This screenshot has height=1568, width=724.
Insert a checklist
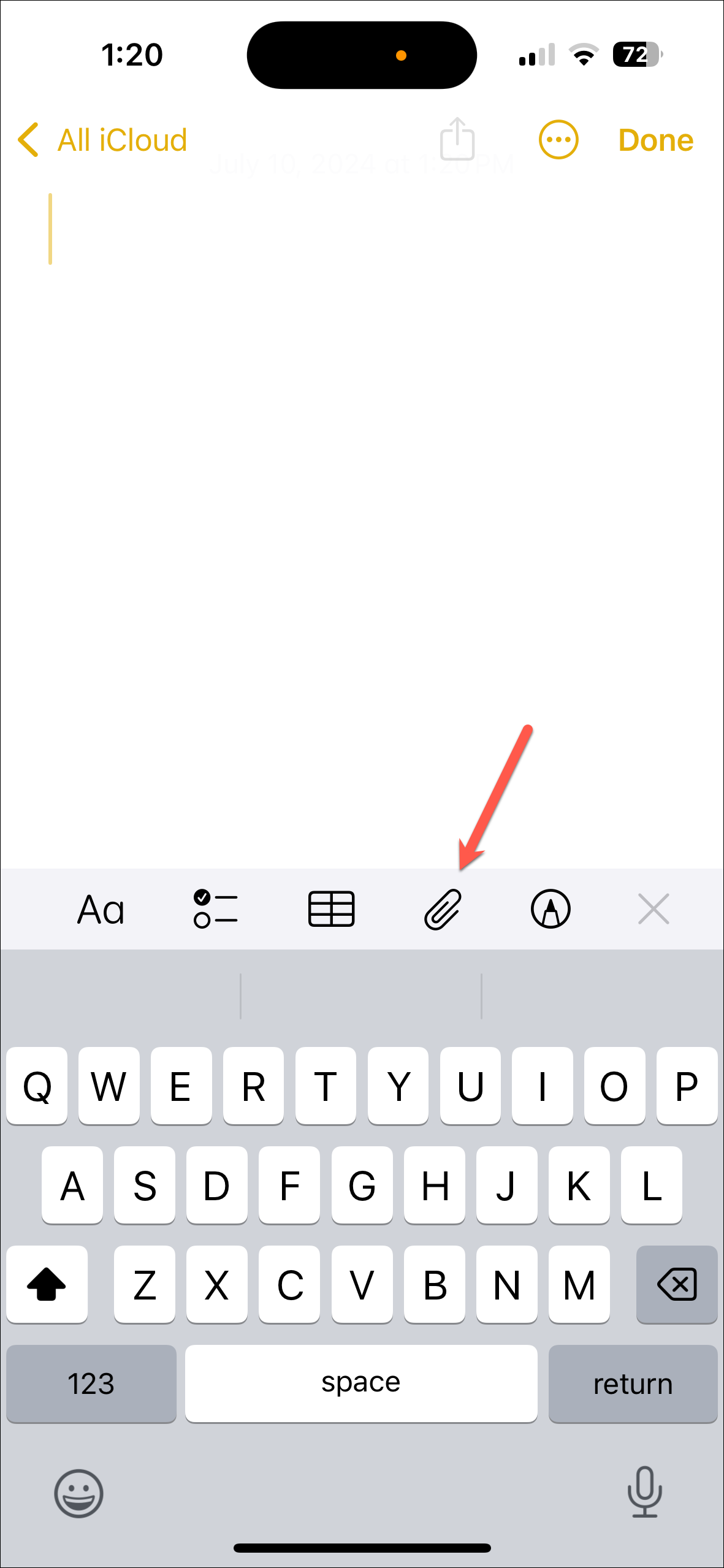215,909
